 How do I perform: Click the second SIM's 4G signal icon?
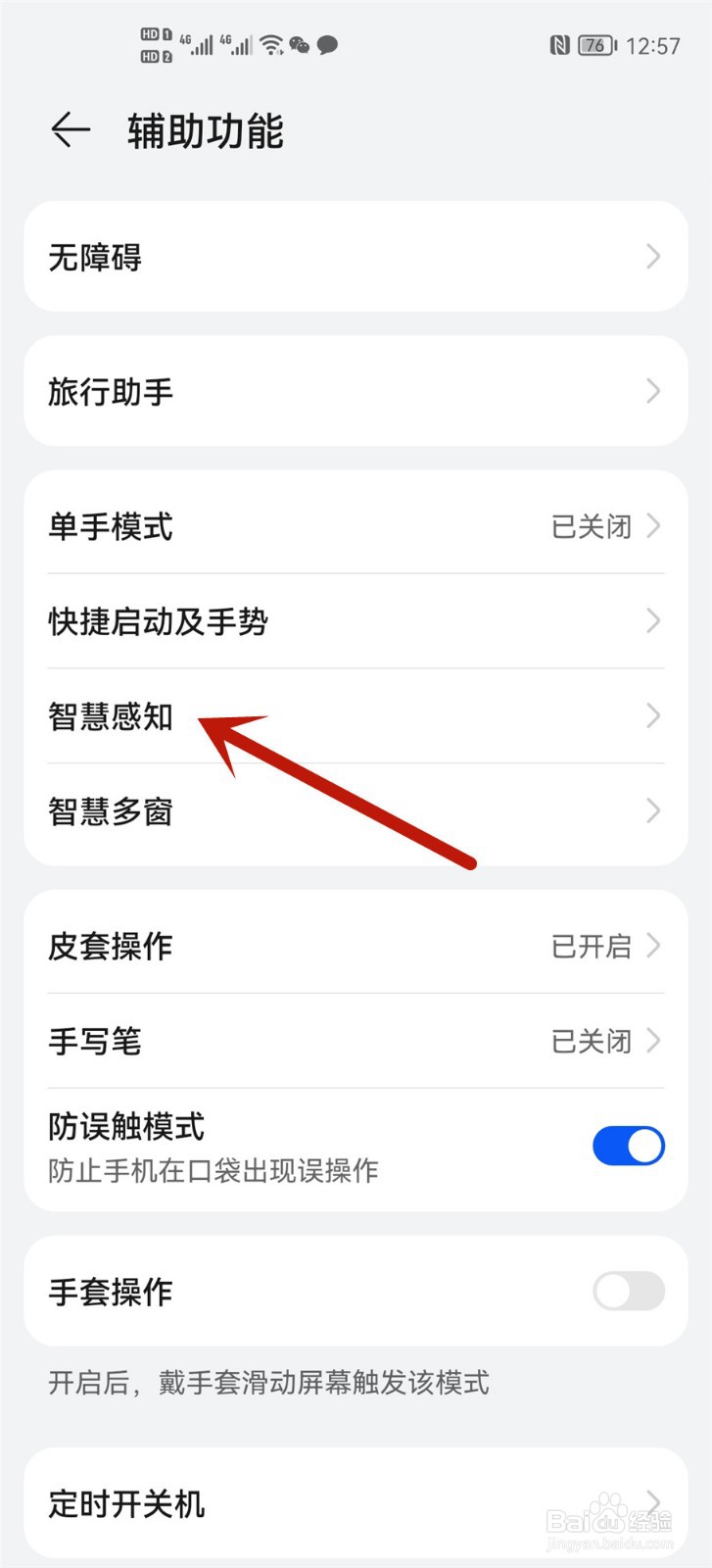(x=237, y=44)
